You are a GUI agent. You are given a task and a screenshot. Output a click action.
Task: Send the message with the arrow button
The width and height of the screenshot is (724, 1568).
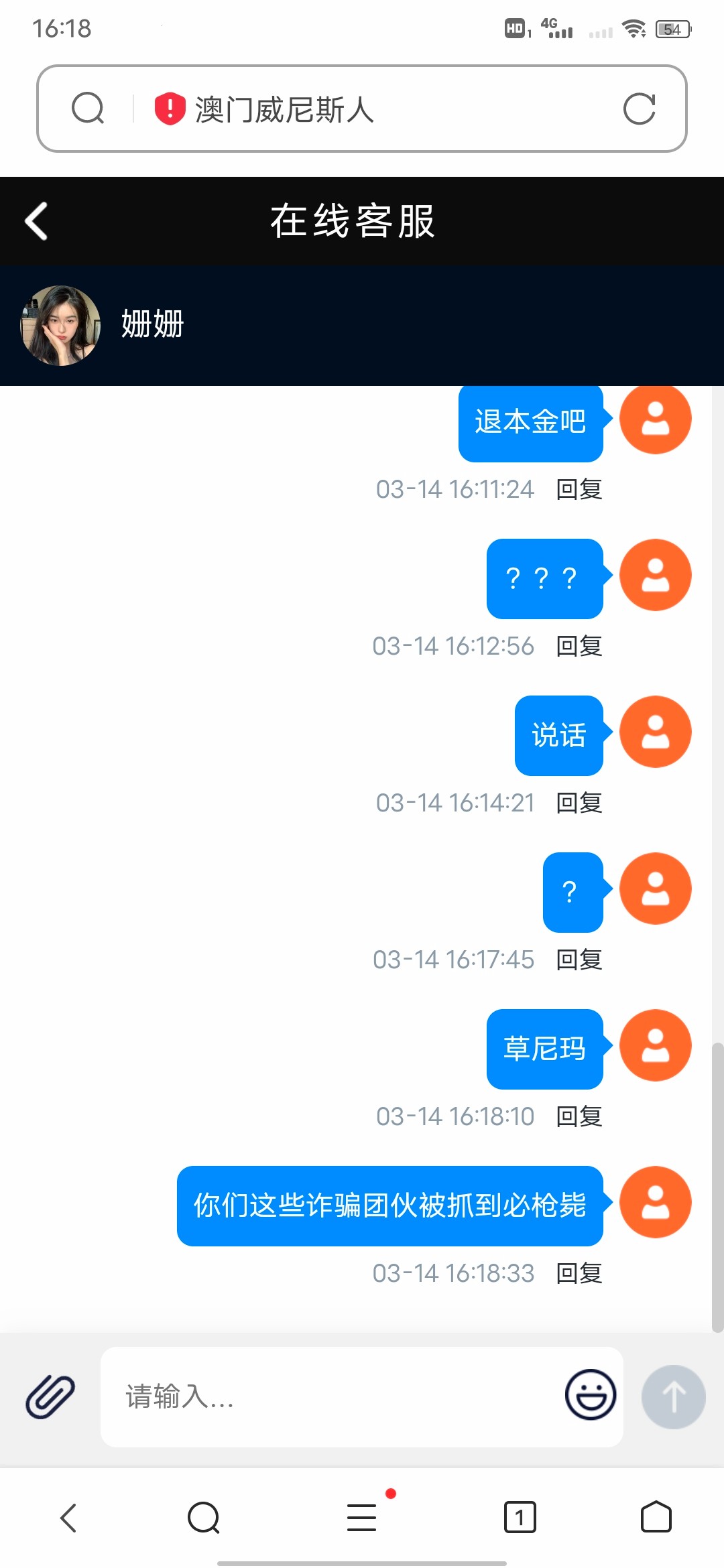pos(673,1396)
